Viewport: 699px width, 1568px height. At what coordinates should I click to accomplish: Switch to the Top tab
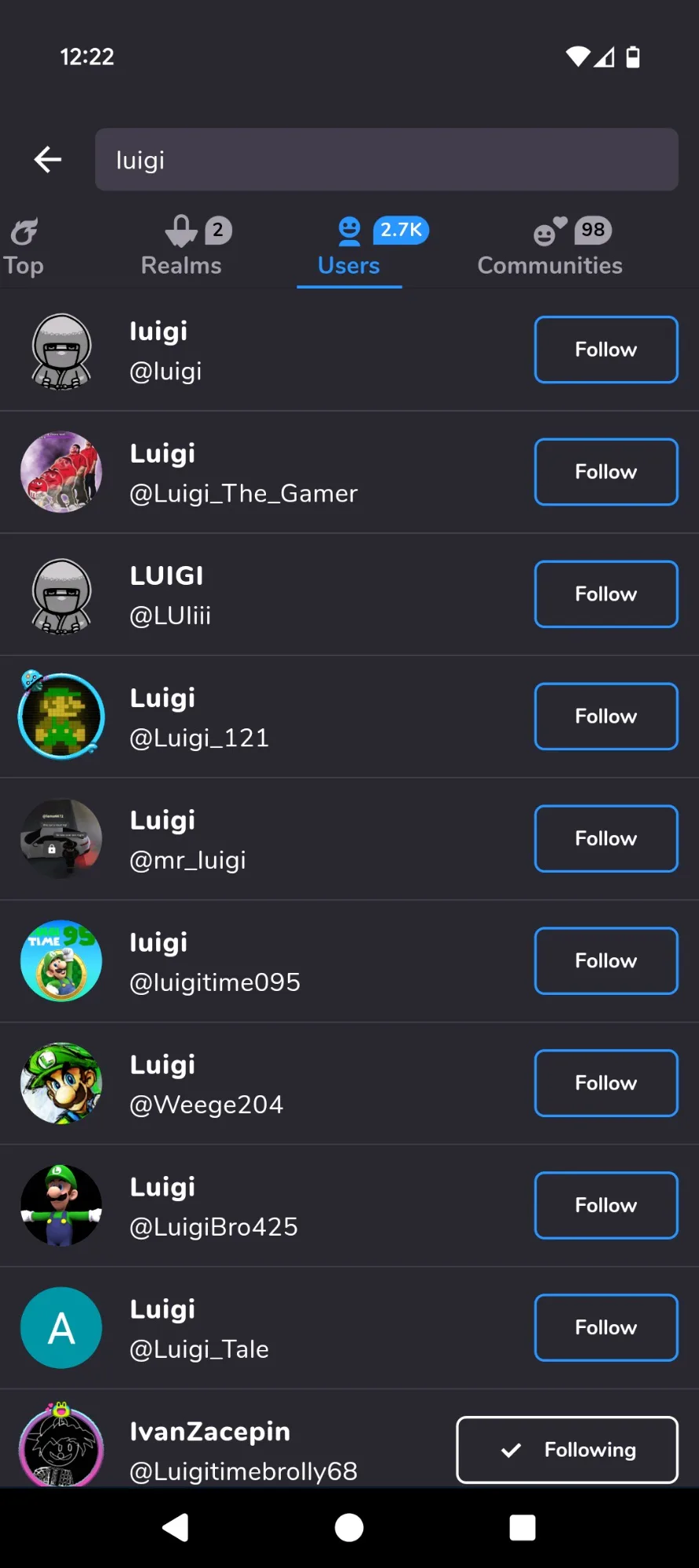pos(24,248)
